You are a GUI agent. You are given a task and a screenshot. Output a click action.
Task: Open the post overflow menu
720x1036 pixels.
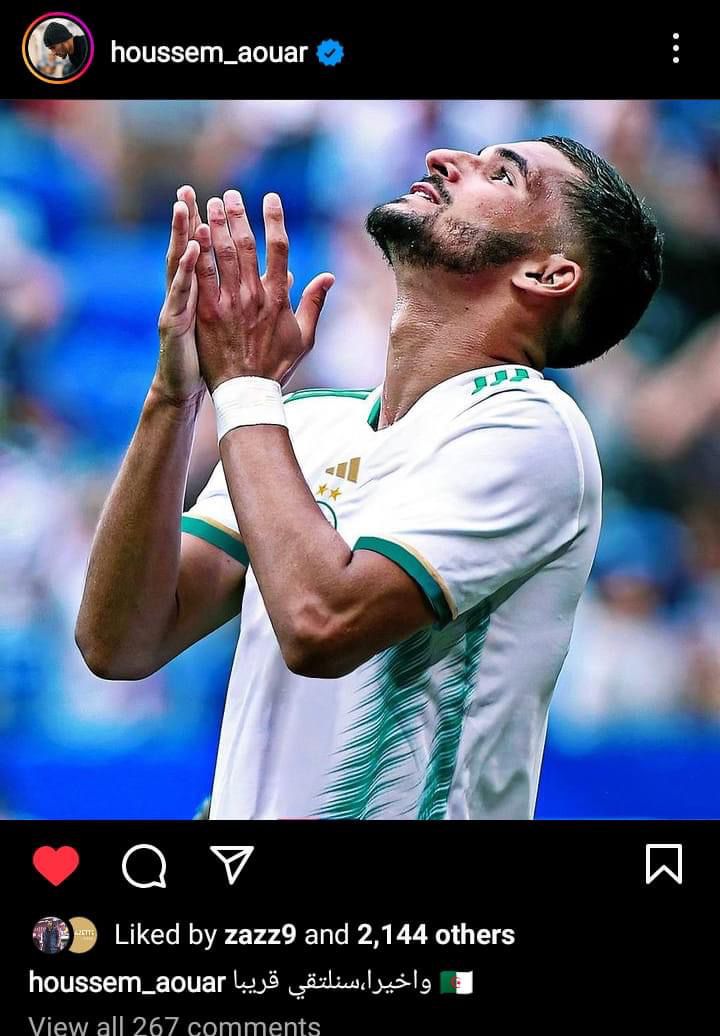click(676, 48)
